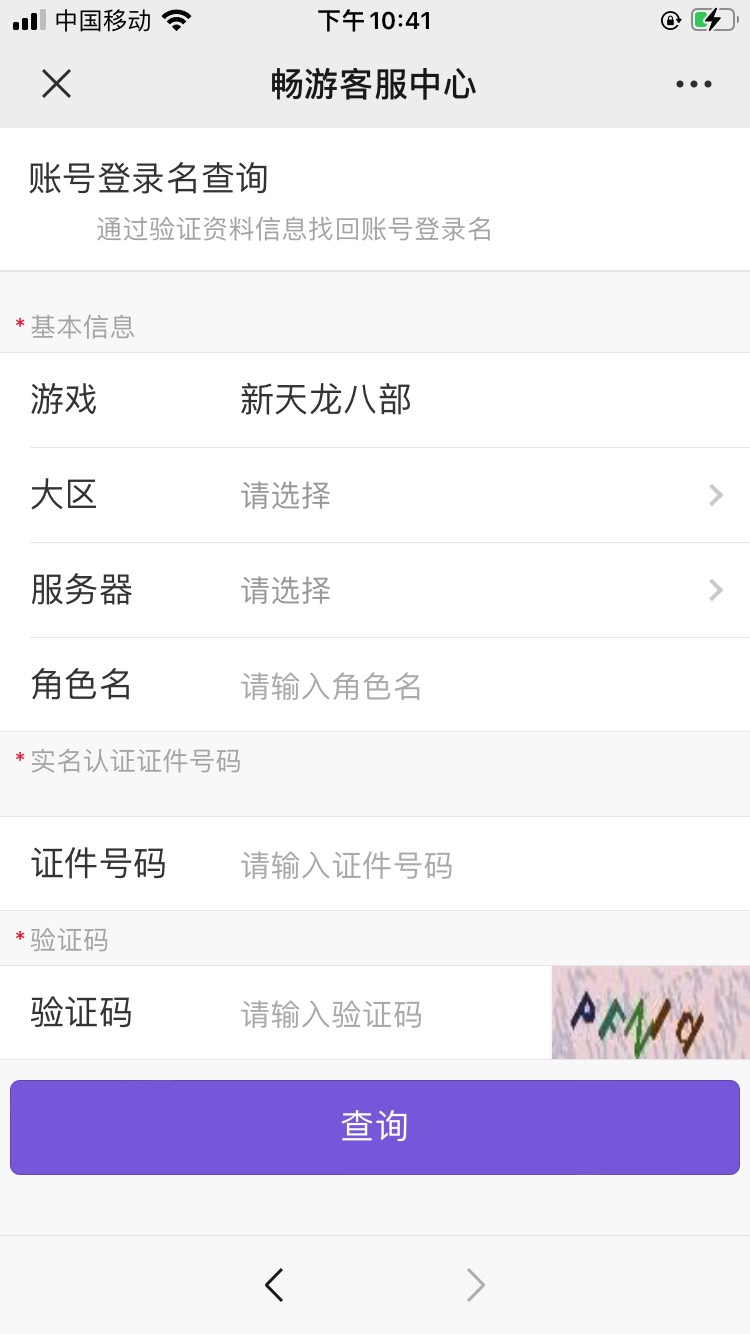Focus the 角色名 input field
Screen dimensions: 750x1334
(x=480, y=686)
